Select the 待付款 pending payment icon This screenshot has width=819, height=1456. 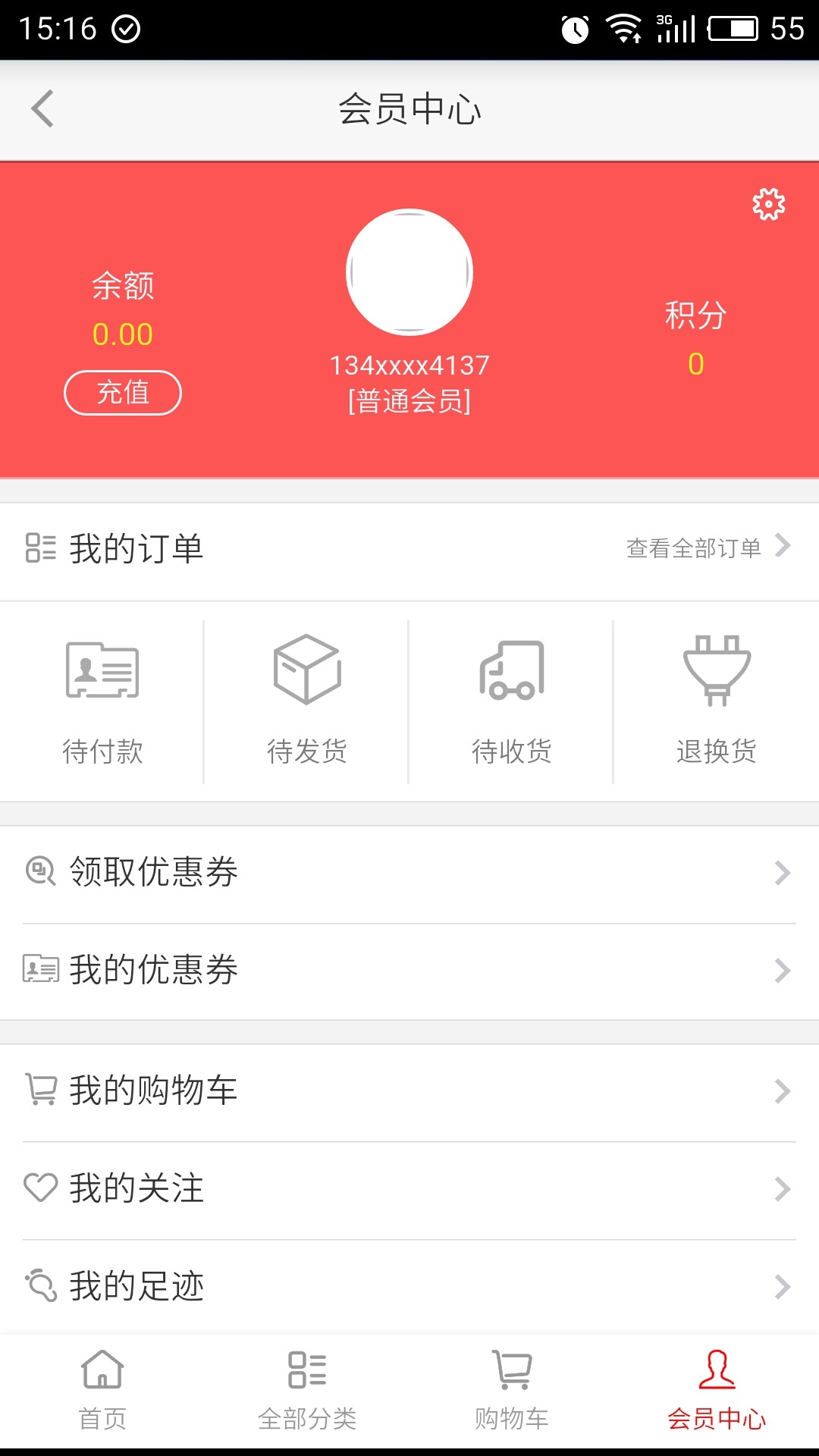click(x=104, y=672)
